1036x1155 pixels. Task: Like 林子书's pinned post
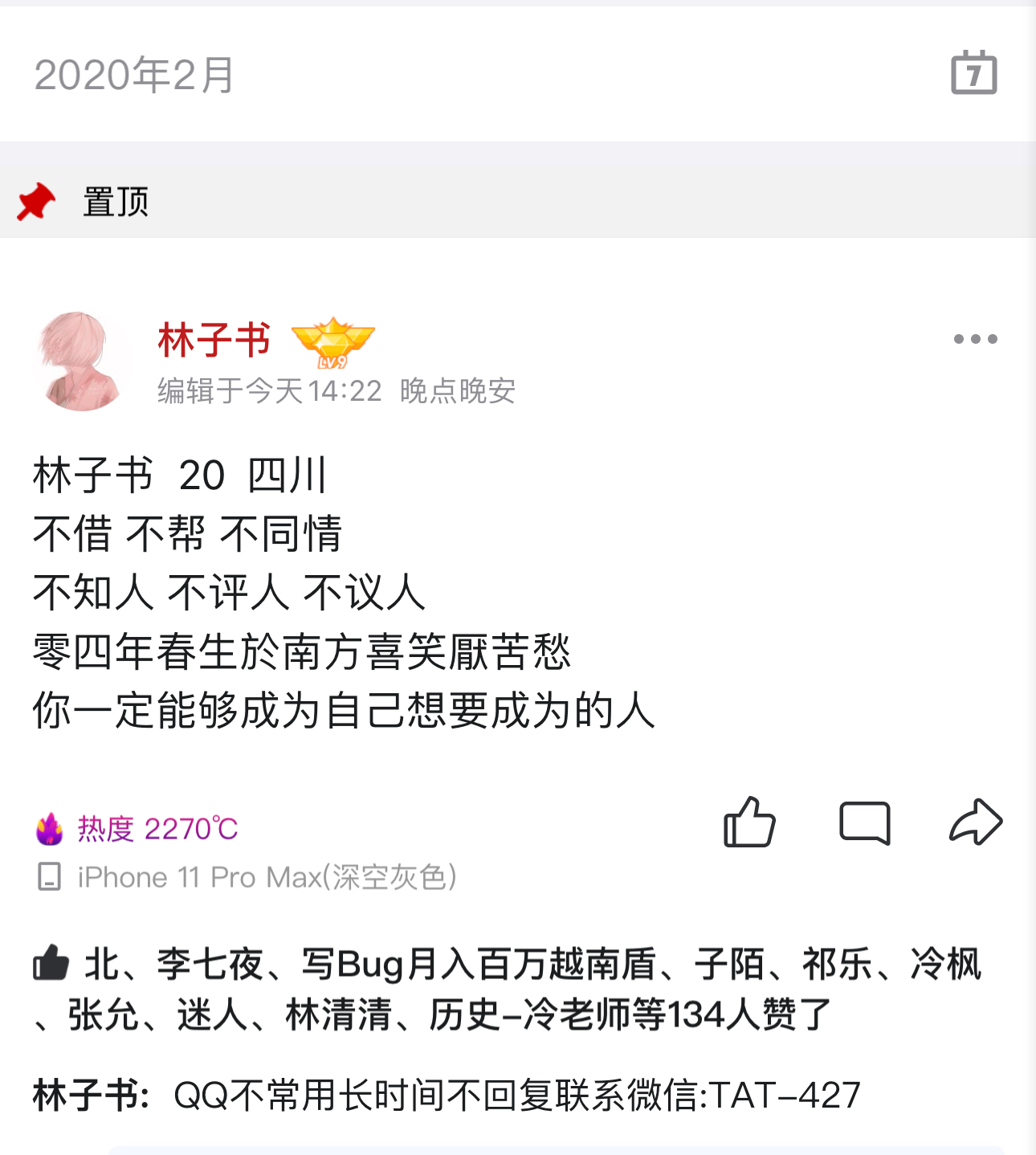click(x=749, y=822)
